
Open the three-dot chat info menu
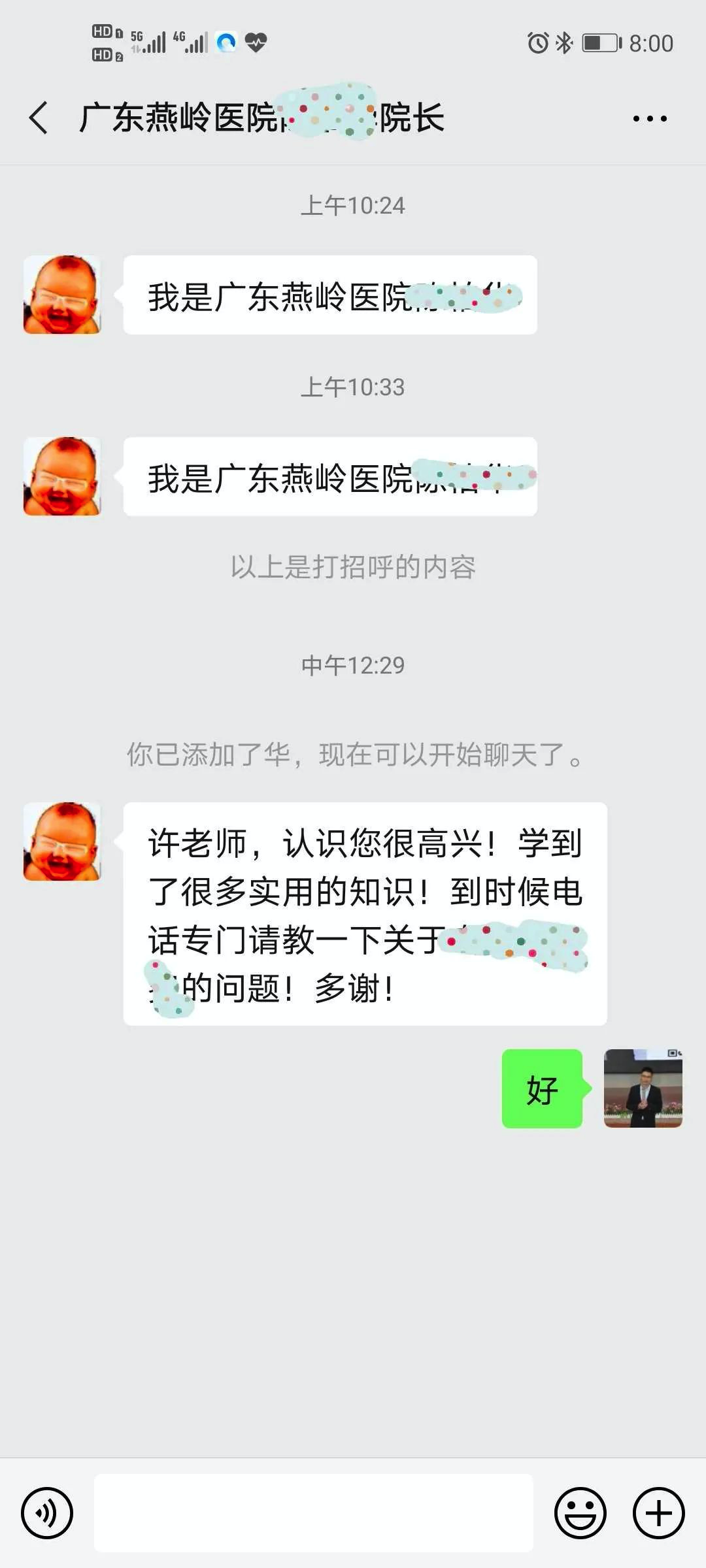point(650,119)
